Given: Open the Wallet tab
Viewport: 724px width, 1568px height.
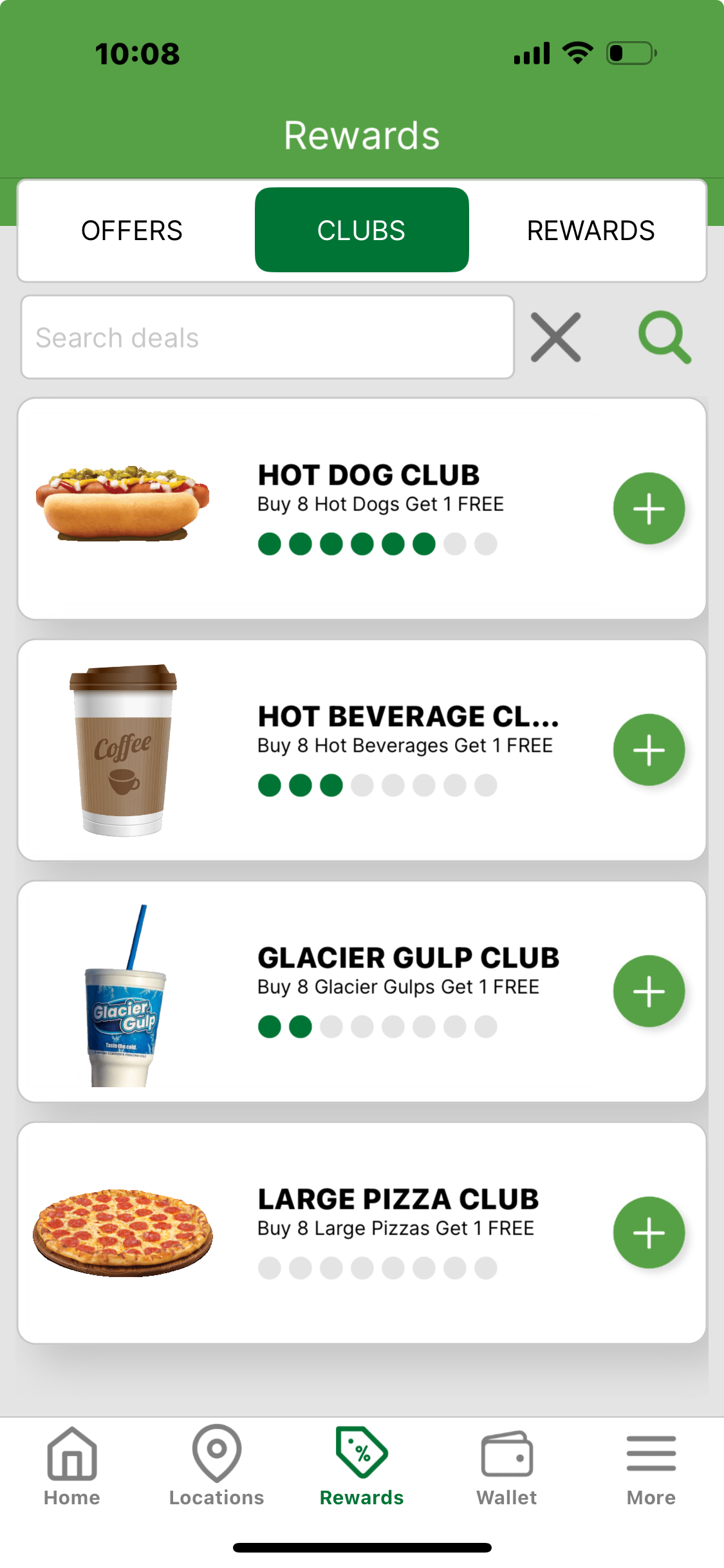Looking at the screenshot, I should pyautogui.click(x=506, y=1465).
